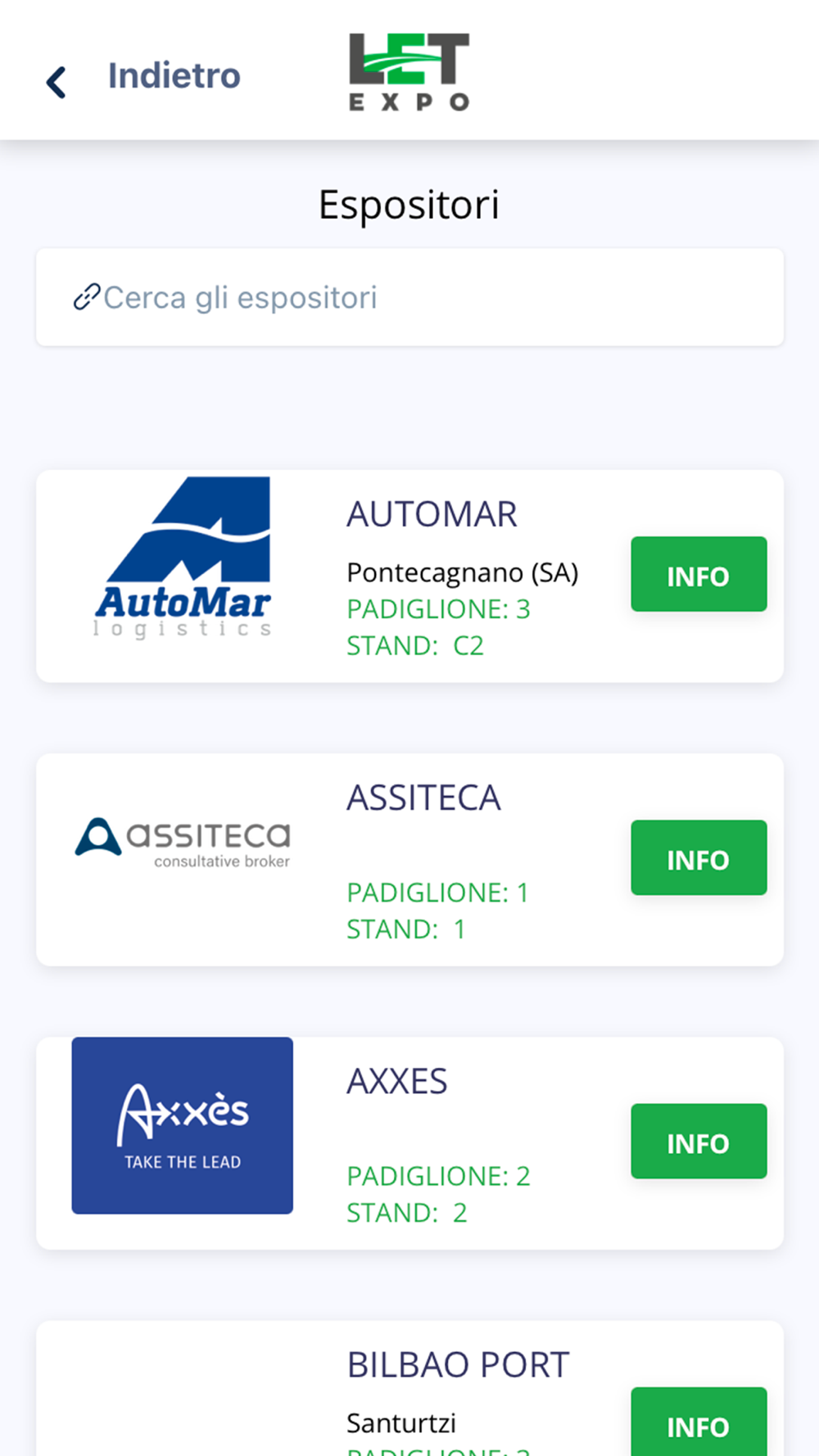Go back using the Indietro arrow

(x=56, y=81)
